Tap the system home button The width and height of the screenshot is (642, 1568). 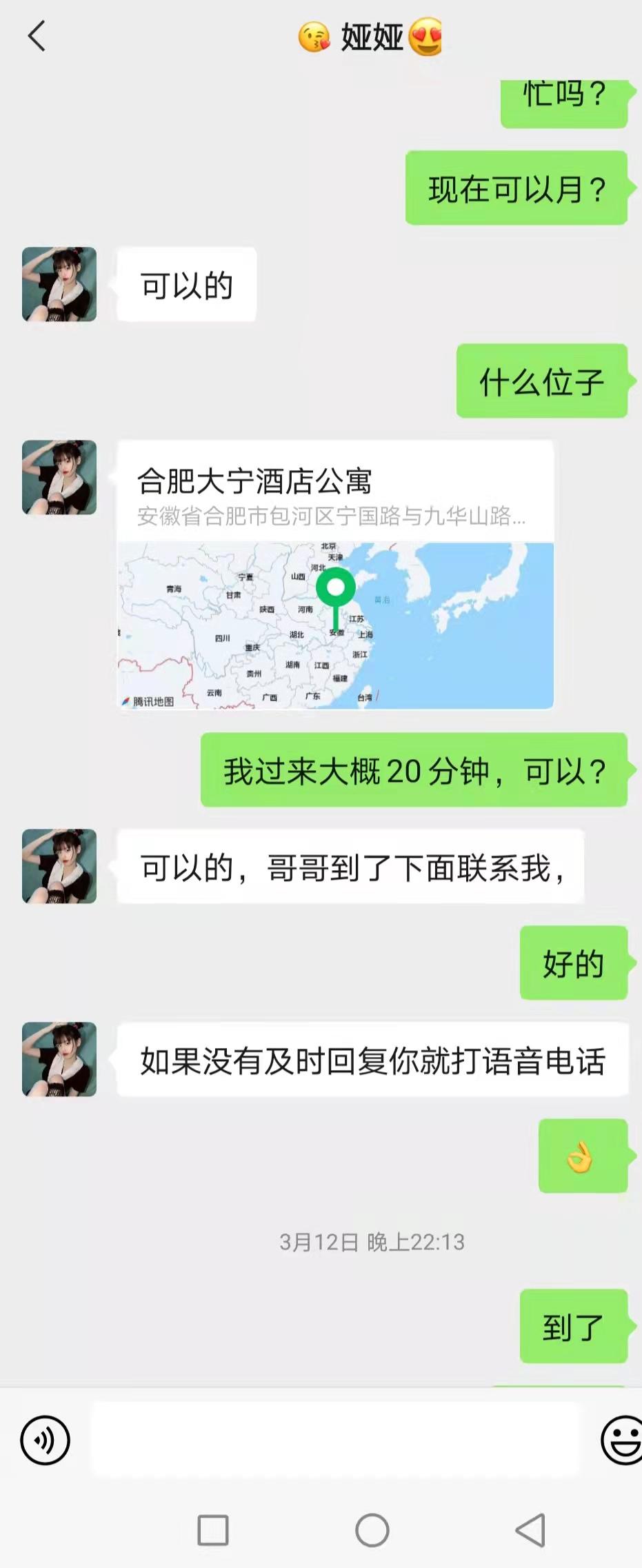[x=372, y=1531]
